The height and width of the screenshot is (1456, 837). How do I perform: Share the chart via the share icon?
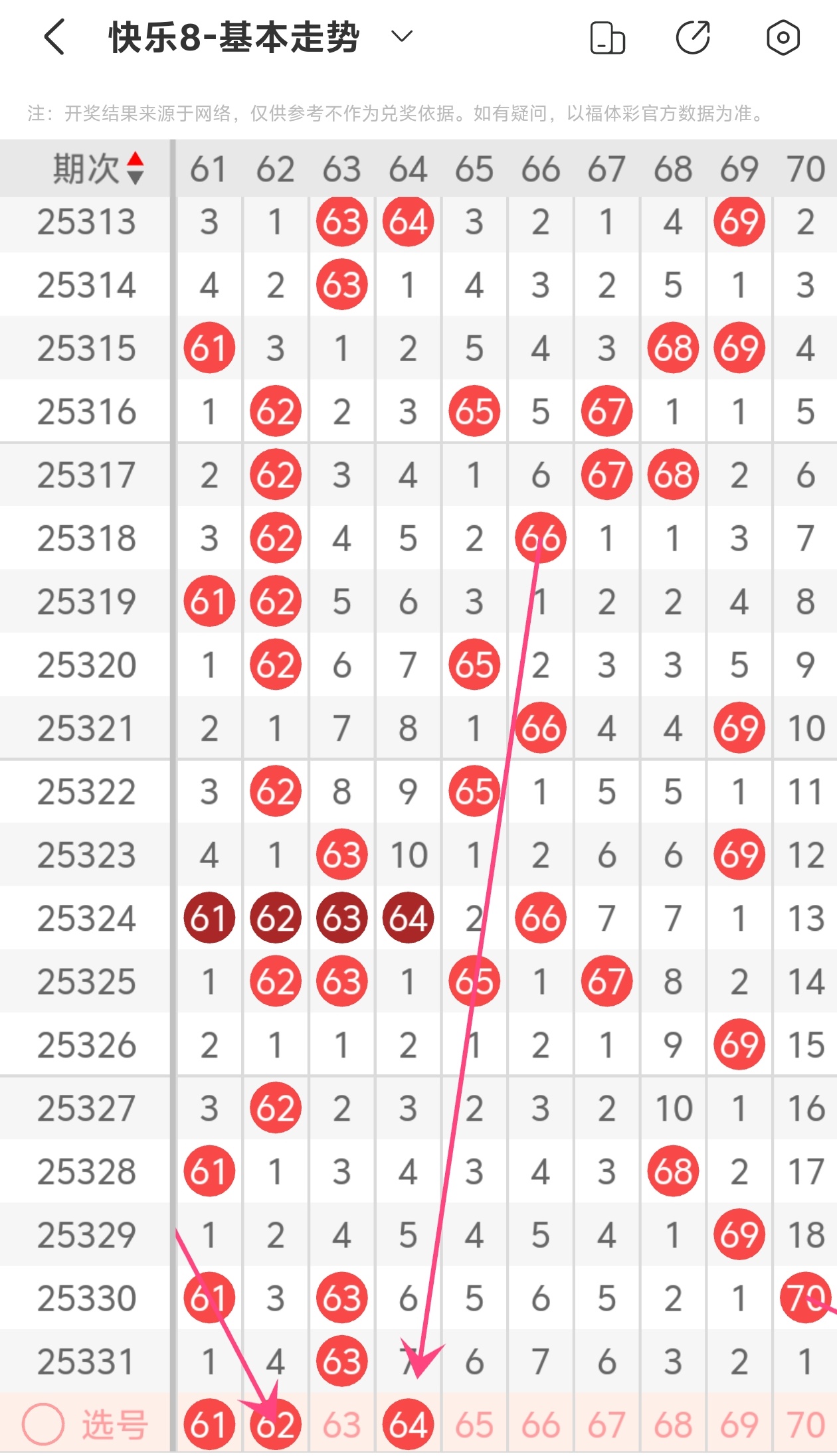point(693,37)
